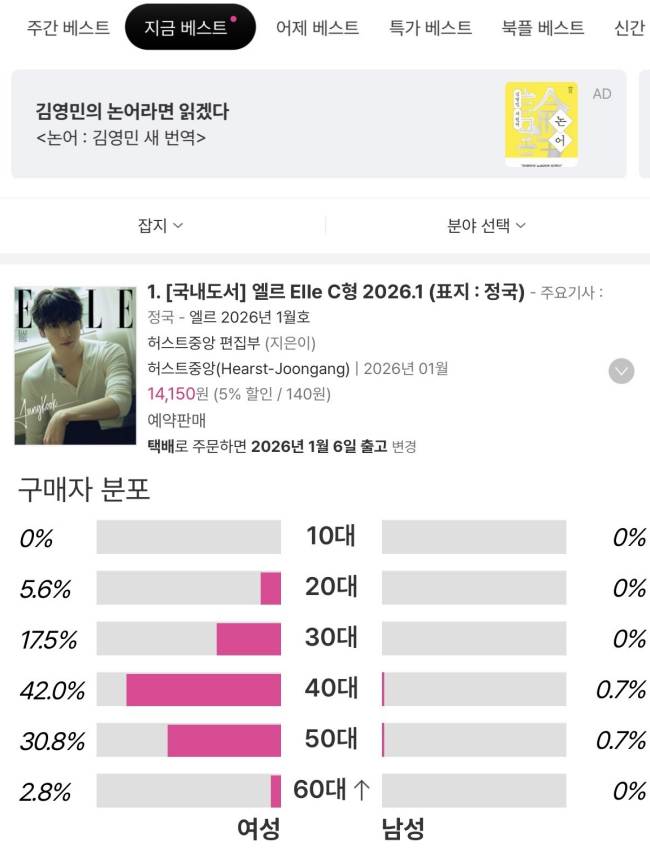View publisher 허스트중앙(Hearst-Joongang)

pyautogui.click(x=248, y=368)
